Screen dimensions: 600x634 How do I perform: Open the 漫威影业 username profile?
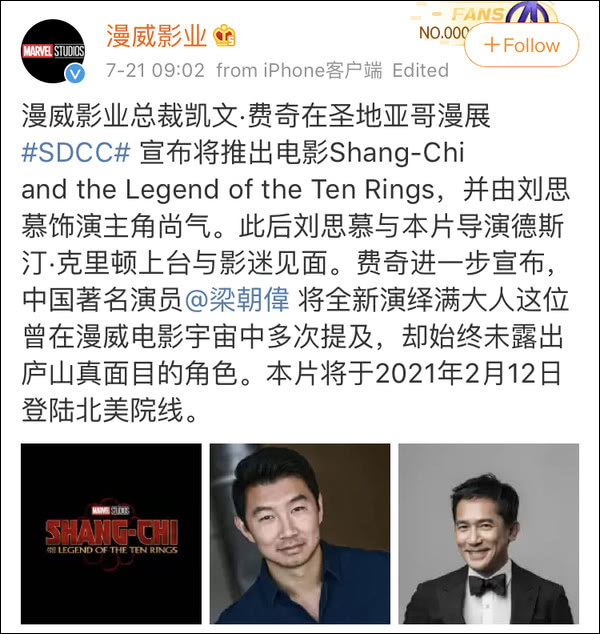pos(156,37)
